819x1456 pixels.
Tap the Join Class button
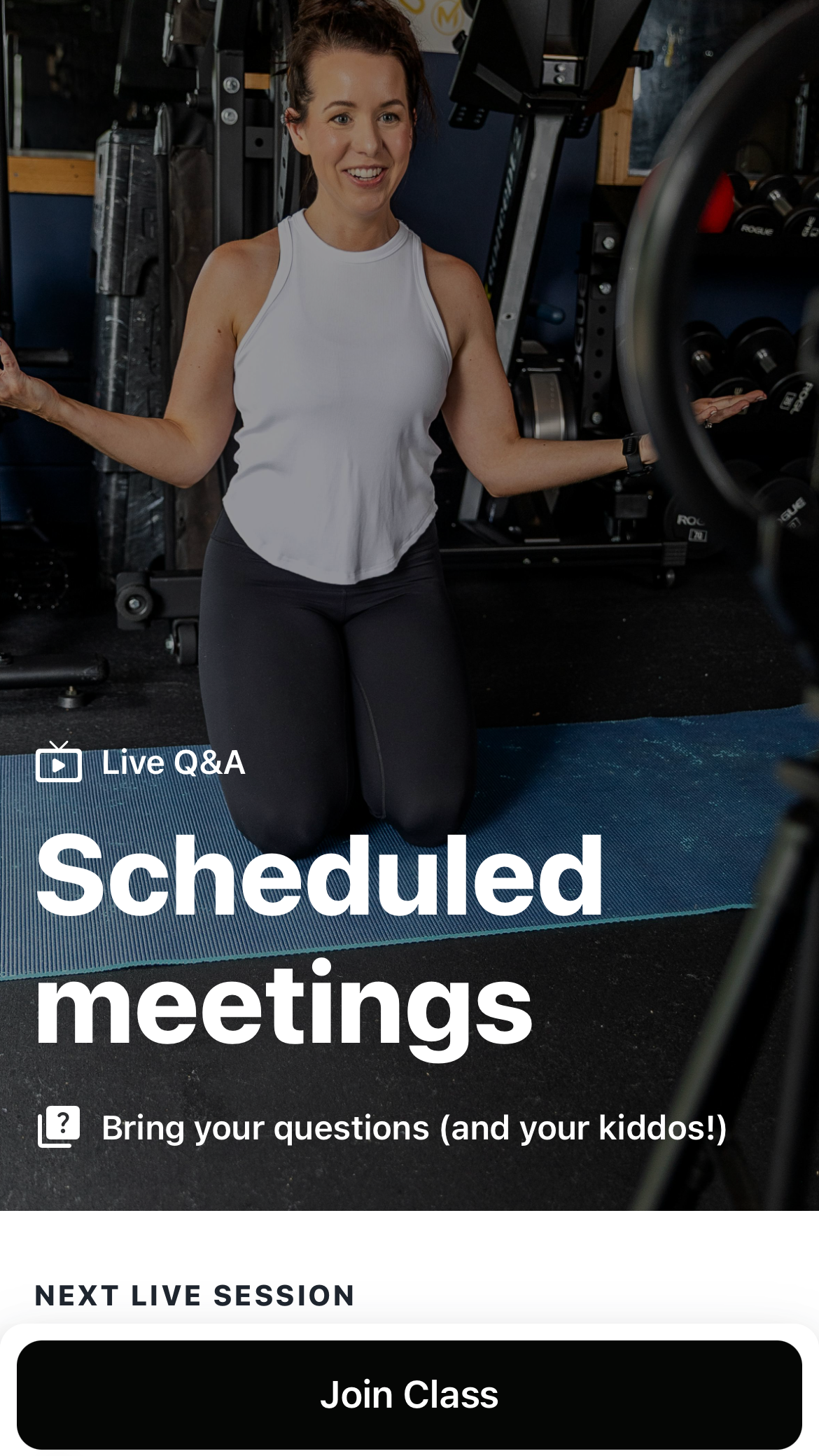(x=409, y=1394)
